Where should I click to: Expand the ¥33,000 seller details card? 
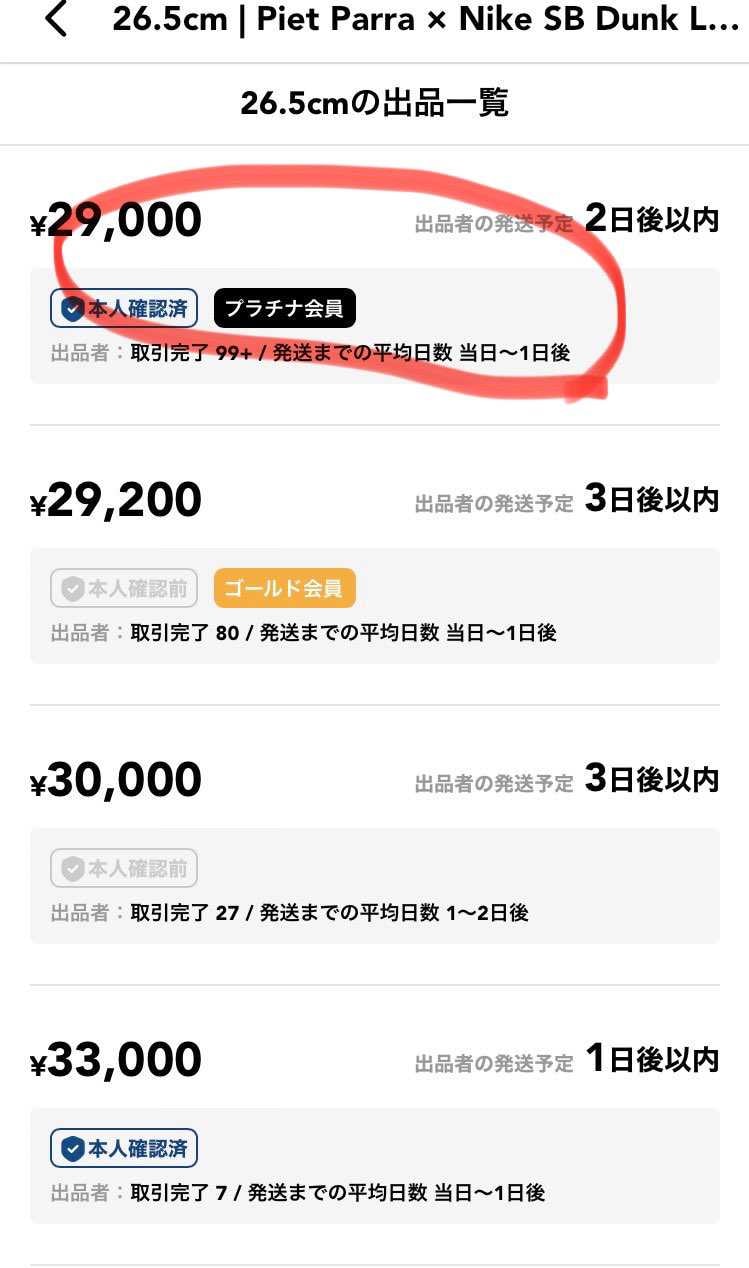coord(374,1165)
